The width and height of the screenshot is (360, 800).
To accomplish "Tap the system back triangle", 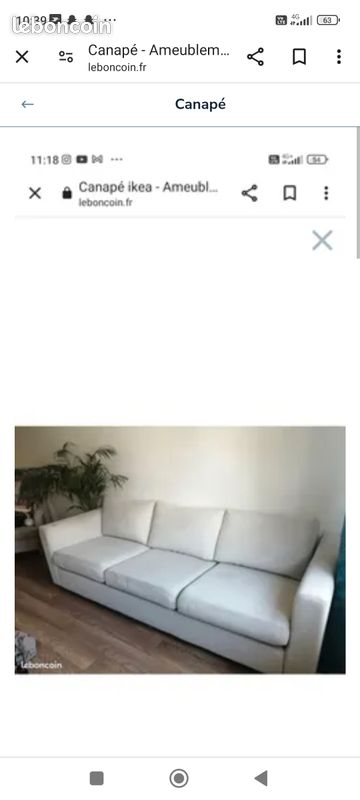I will coord(261,778).
